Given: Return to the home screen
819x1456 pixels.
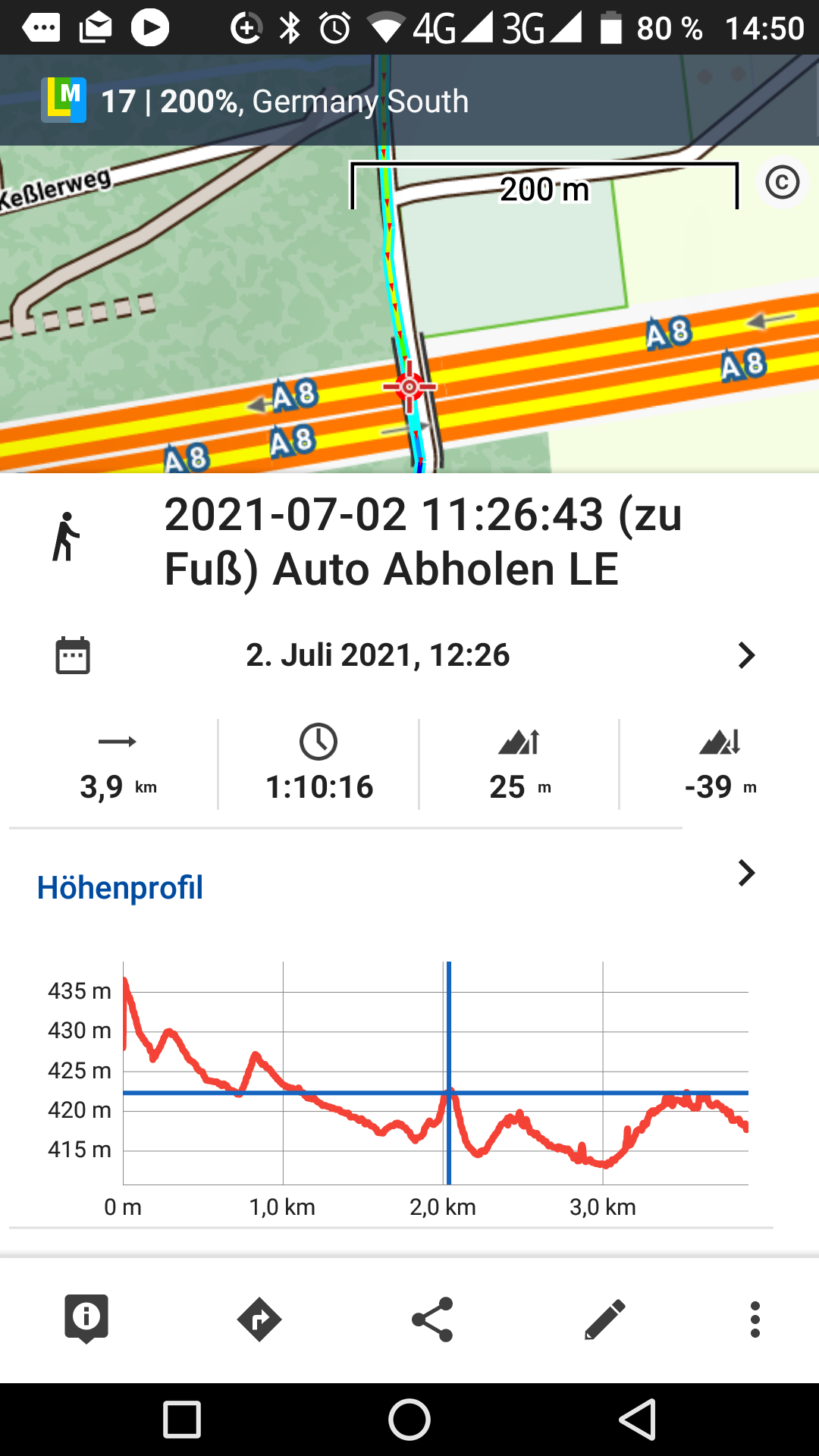Looking at the screenshot, I should pos(409,1420).
